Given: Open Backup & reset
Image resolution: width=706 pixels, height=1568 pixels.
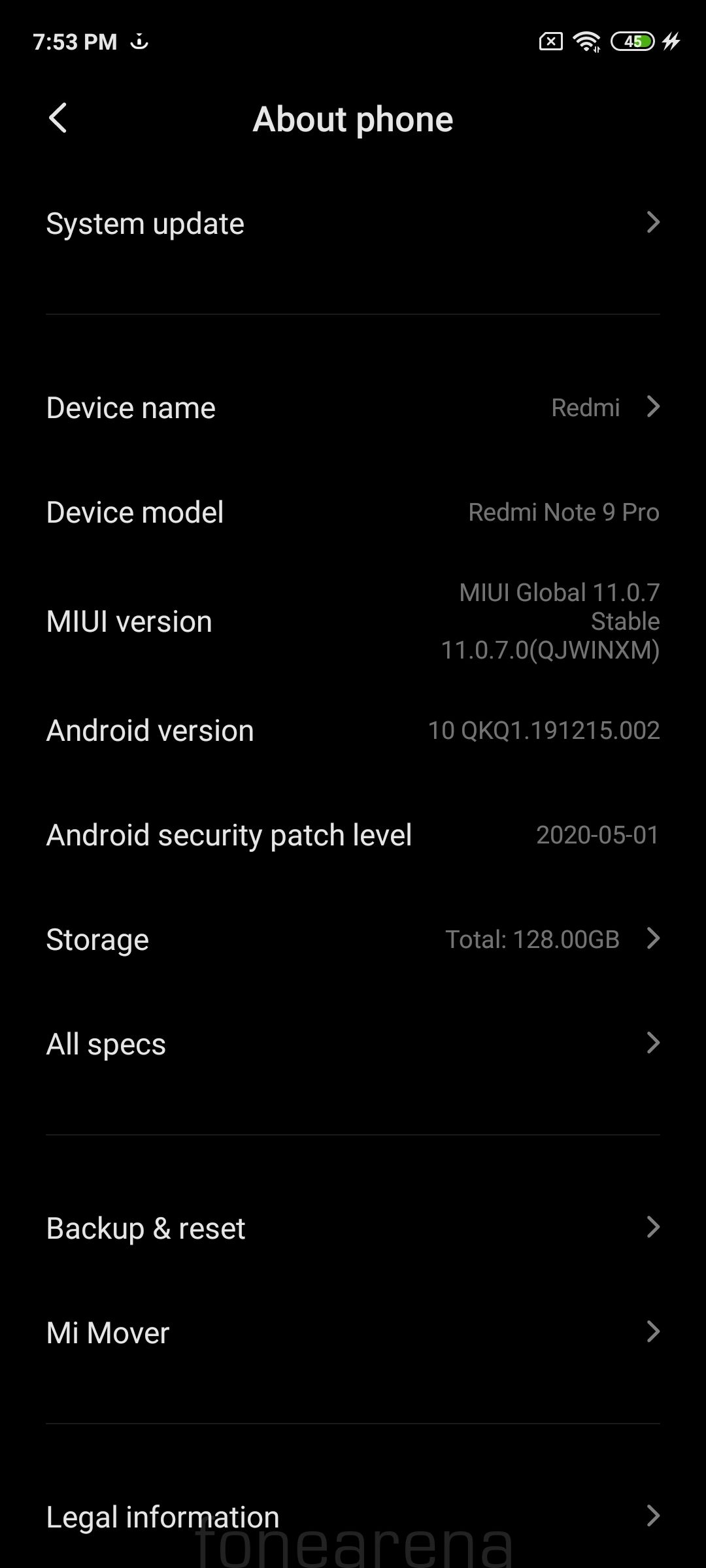Looking at the screenshot, I should (353, 1228).
